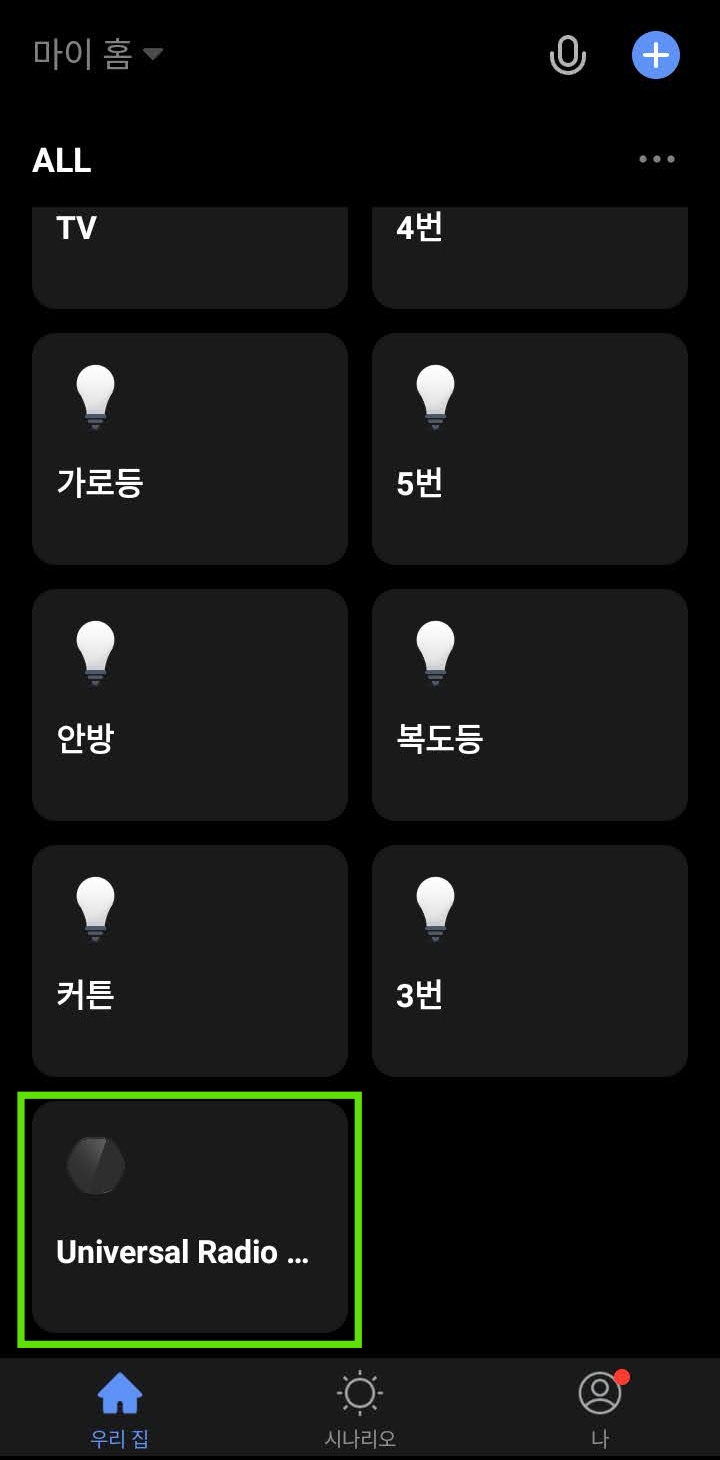Open the three-dot menu next to ALL
This screenshot has height=1460, width=720.
point(657,159)
